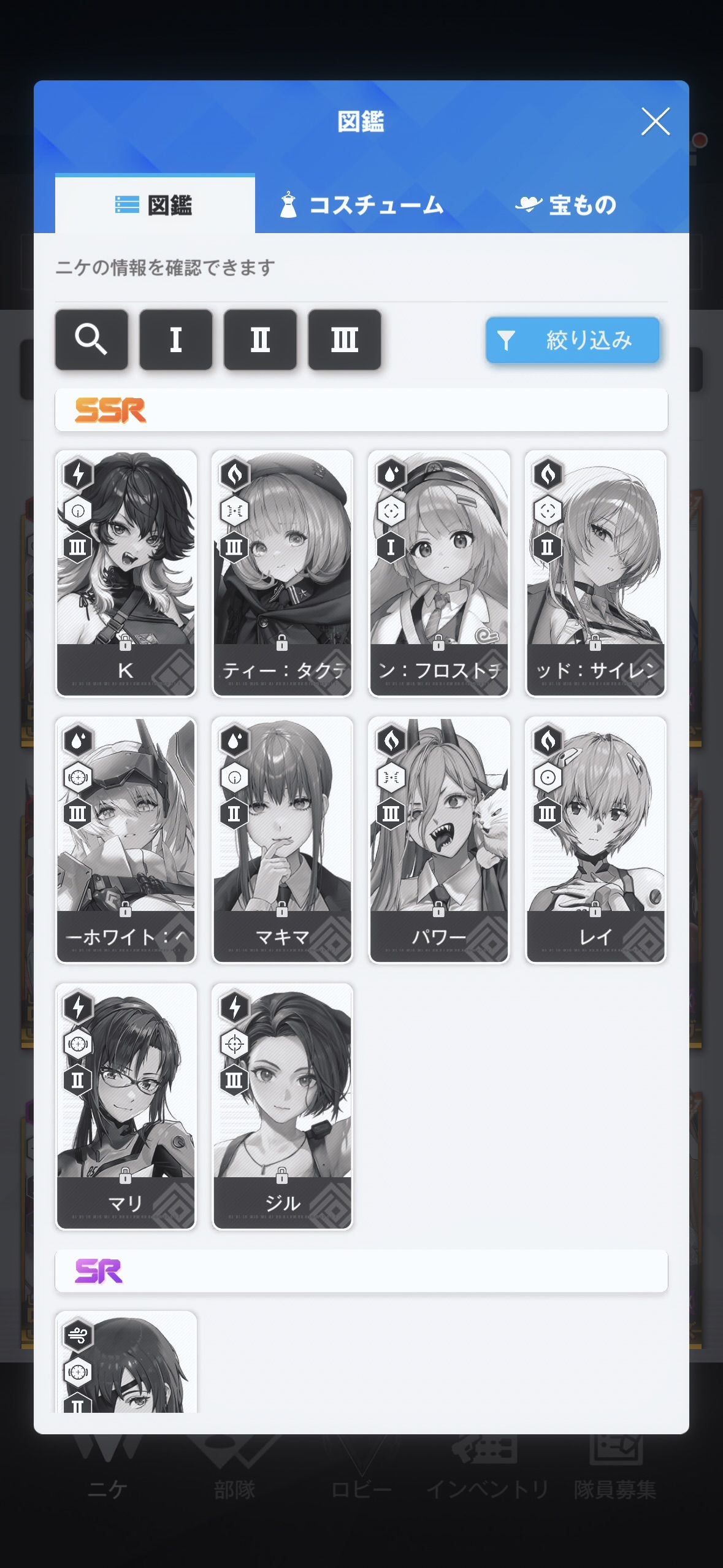The height and width of the screenshot is (1568, 723).
Task: Select the マリ character card
Action: (126, 1105)
